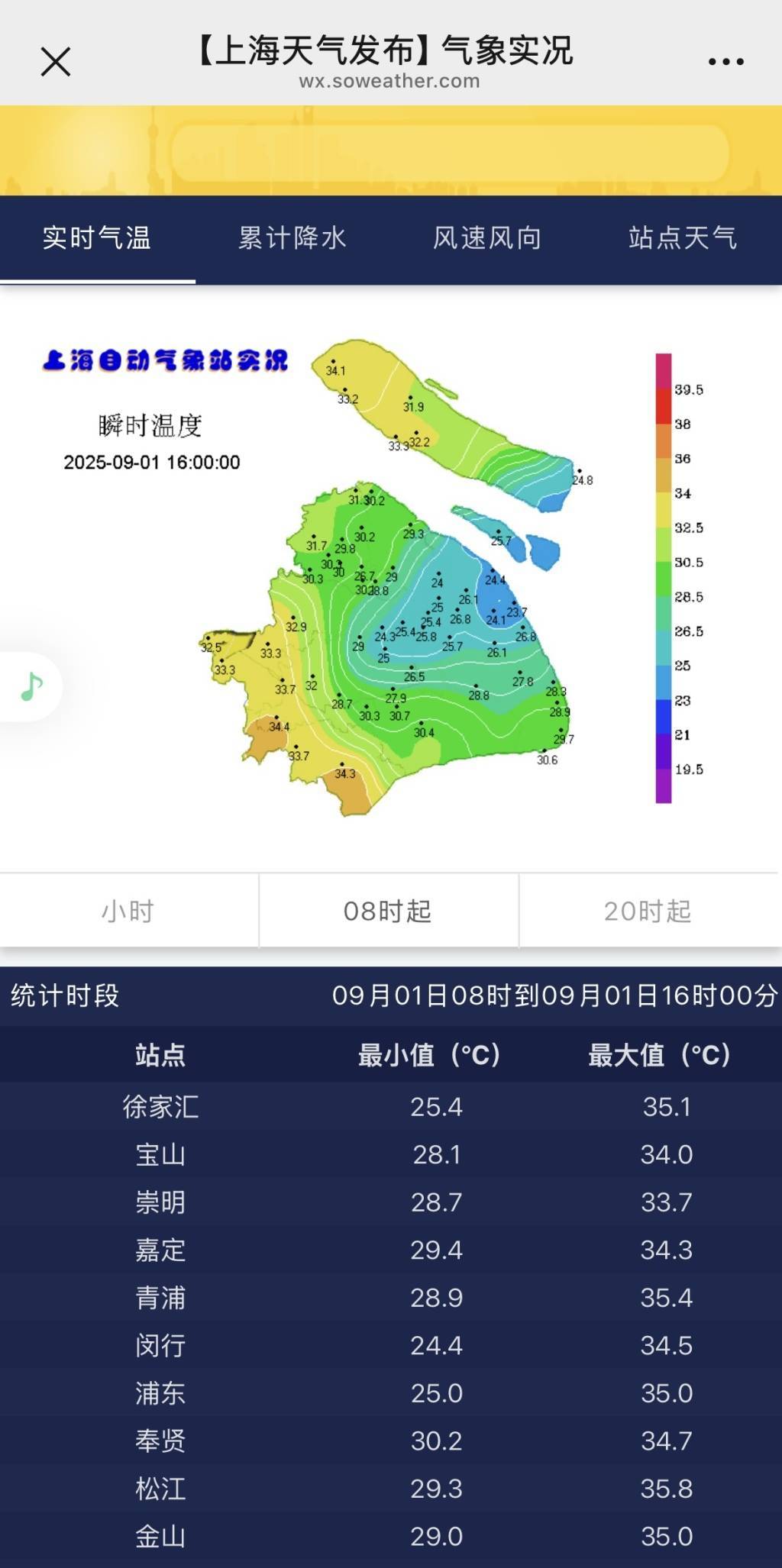Screen dimensions: 782x1568
Task: Close the weather page with the X
Action: pyautogui.click(x=55, y=62)
